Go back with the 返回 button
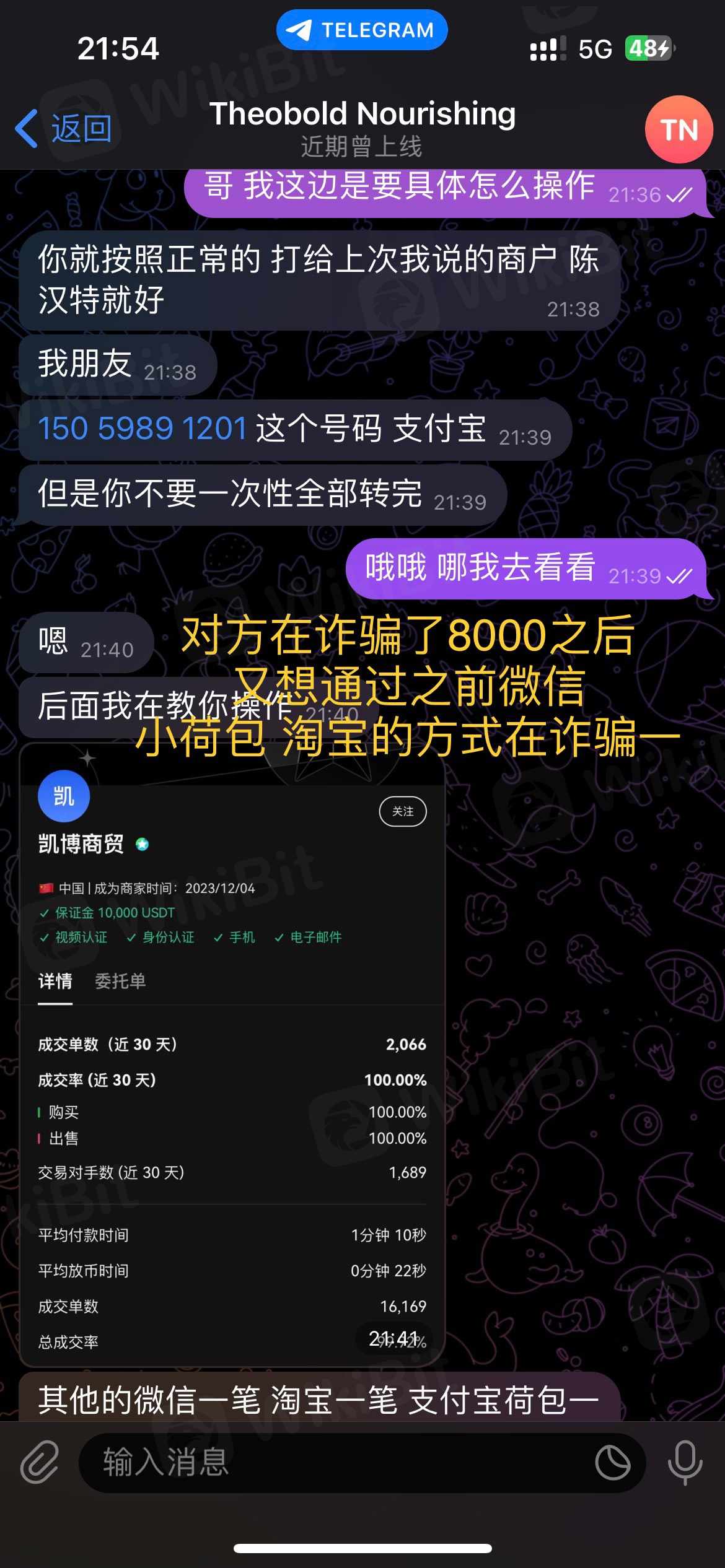 click(64, 129)
